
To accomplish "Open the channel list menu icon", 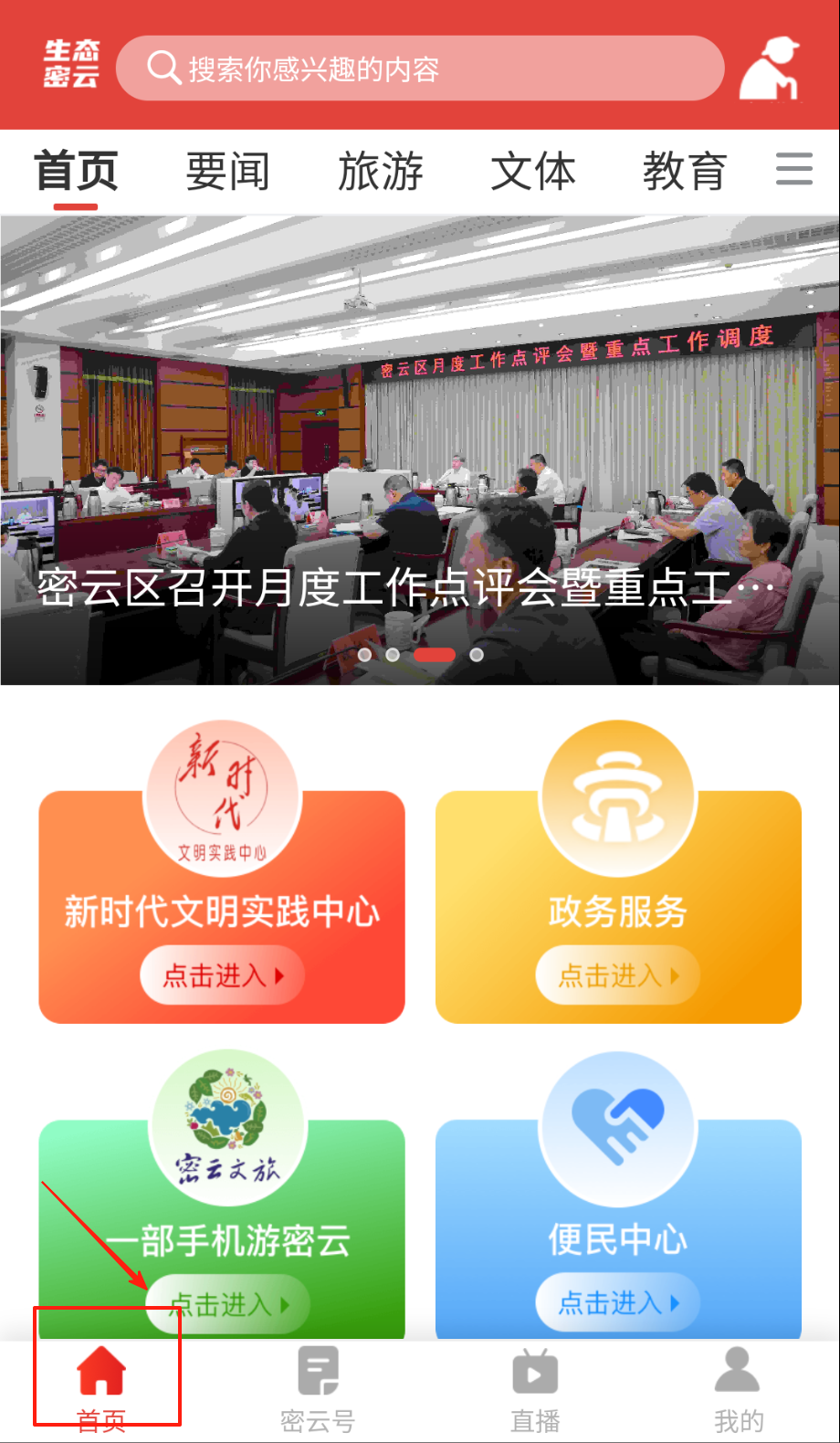I will [793, 170].
